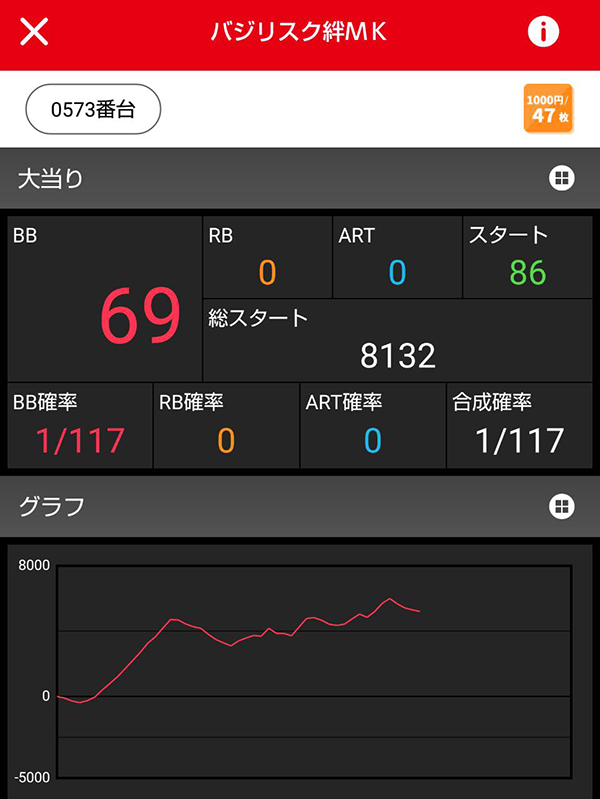Open the grid icon beside グラフ

pyautogui.click(x=561, y=506)
